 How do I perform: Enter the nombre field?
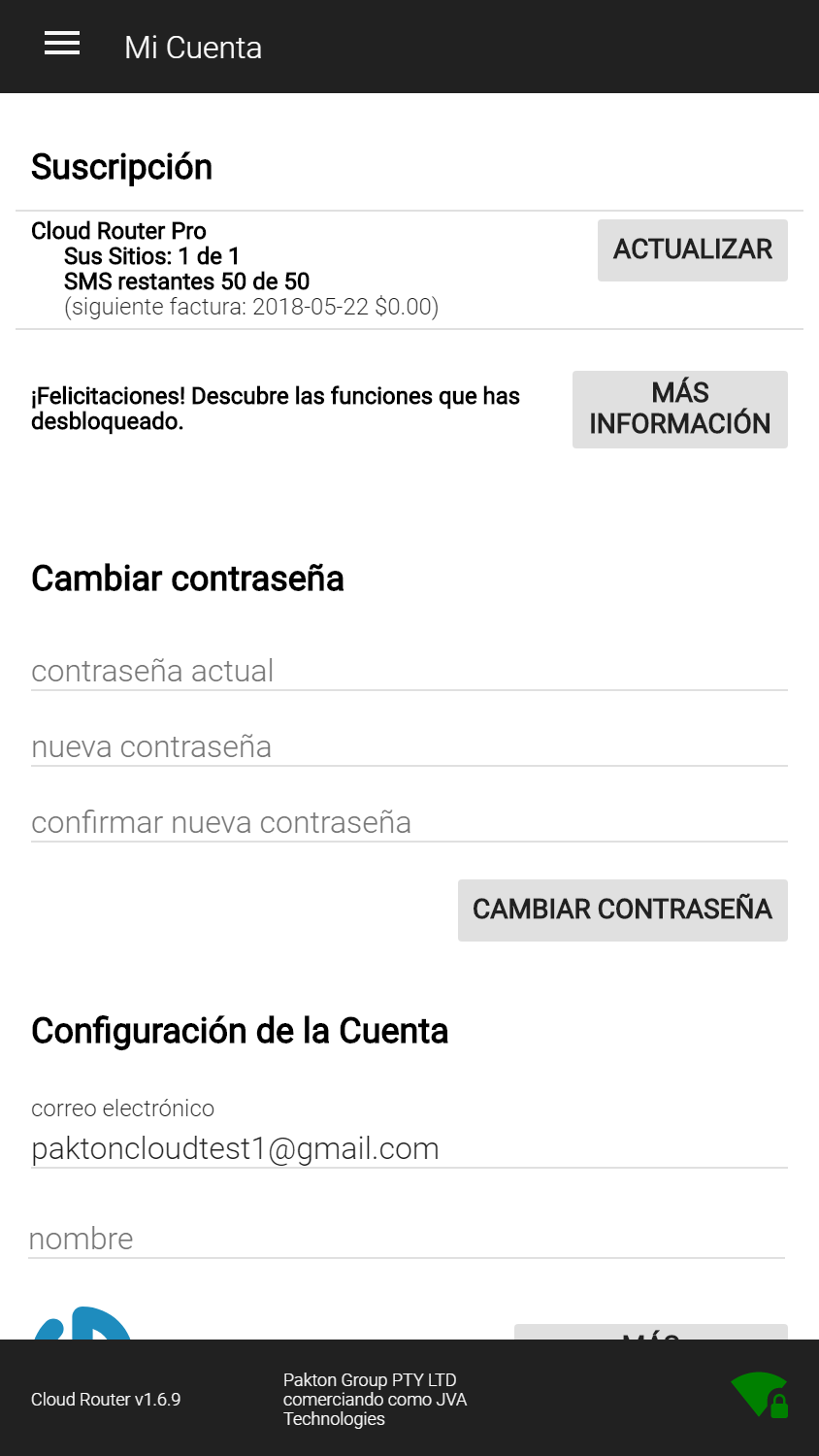click(x=407, y=1239)
